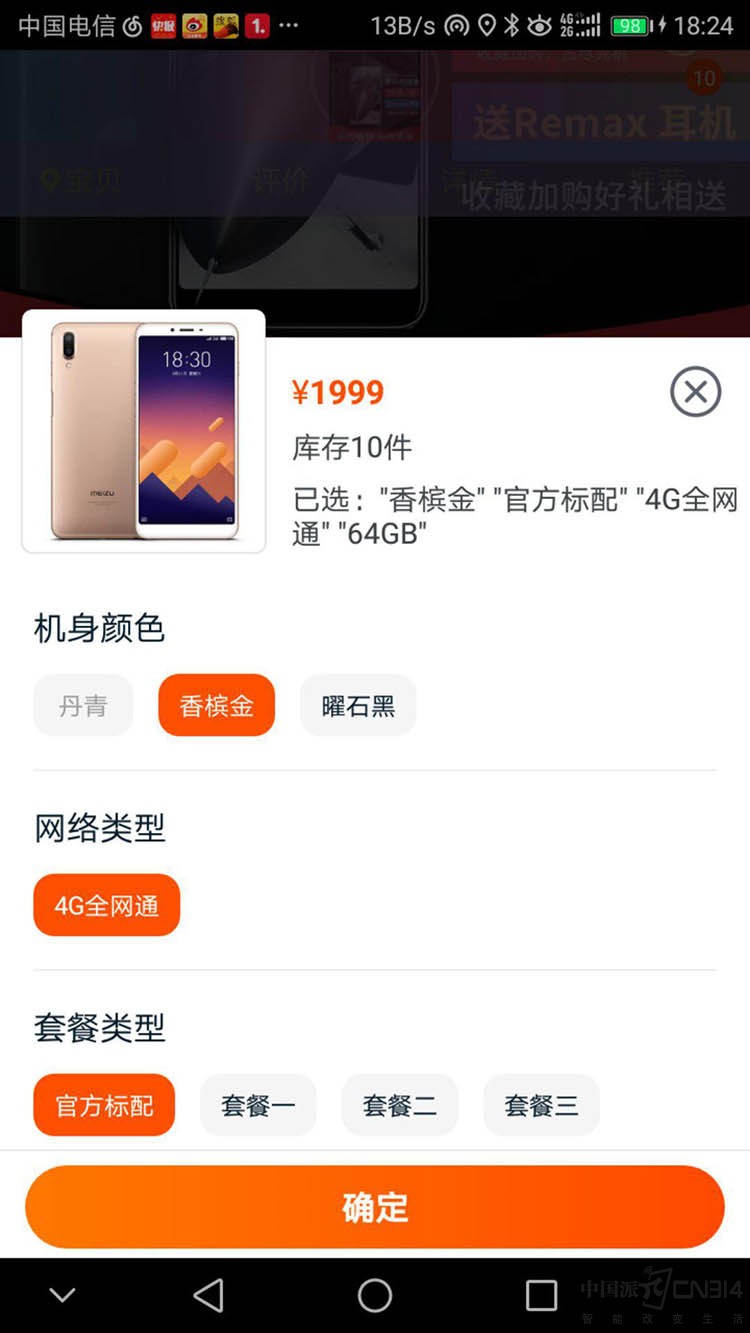This screenshot has width=750, height=1333.
Task: Select 4G全网通 network type
Action: pos(107,906)
